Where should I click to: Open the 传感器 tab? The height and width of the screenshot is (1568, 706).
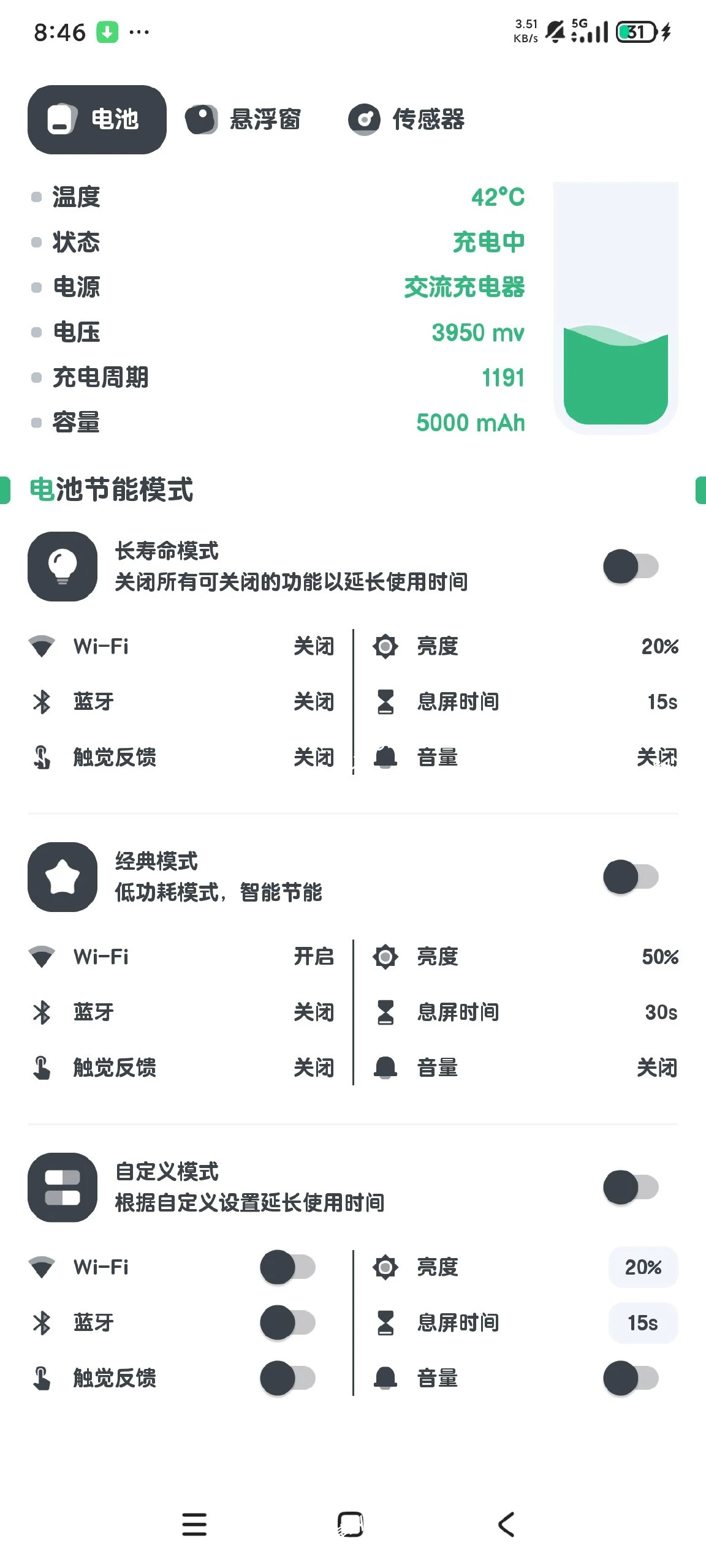click(x=409, y=120)
